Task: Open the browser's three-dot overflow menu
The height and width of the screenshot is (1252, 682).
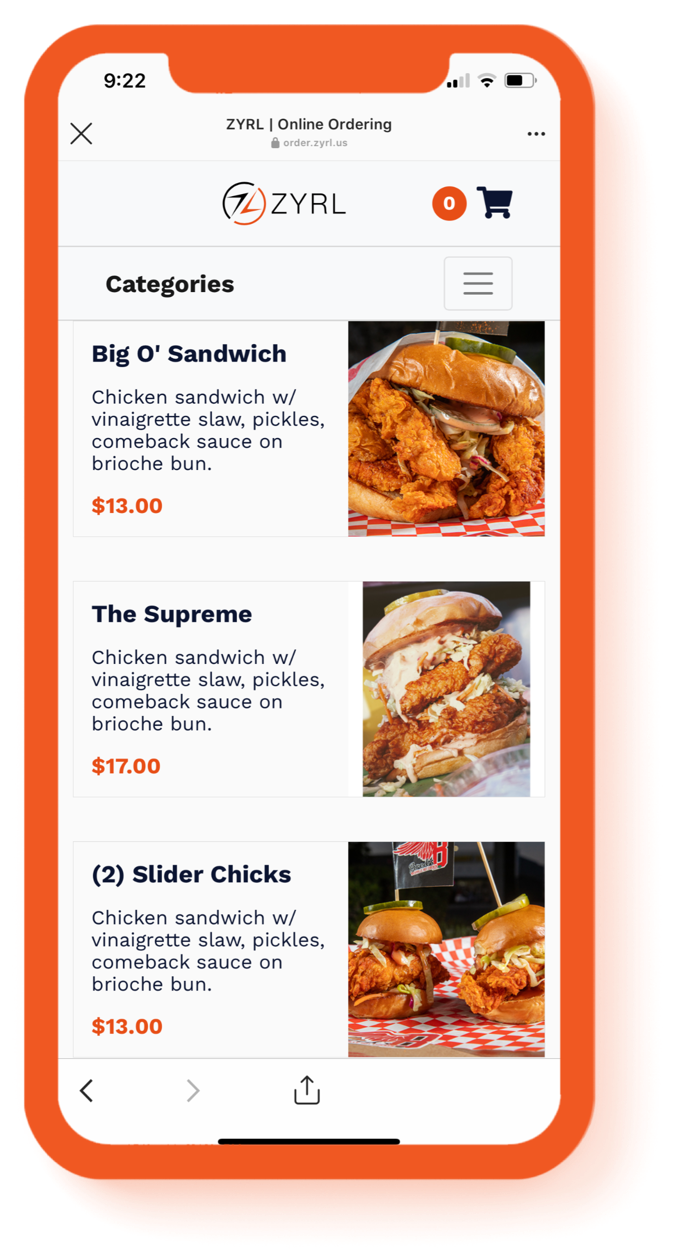Action: (536, 134)
